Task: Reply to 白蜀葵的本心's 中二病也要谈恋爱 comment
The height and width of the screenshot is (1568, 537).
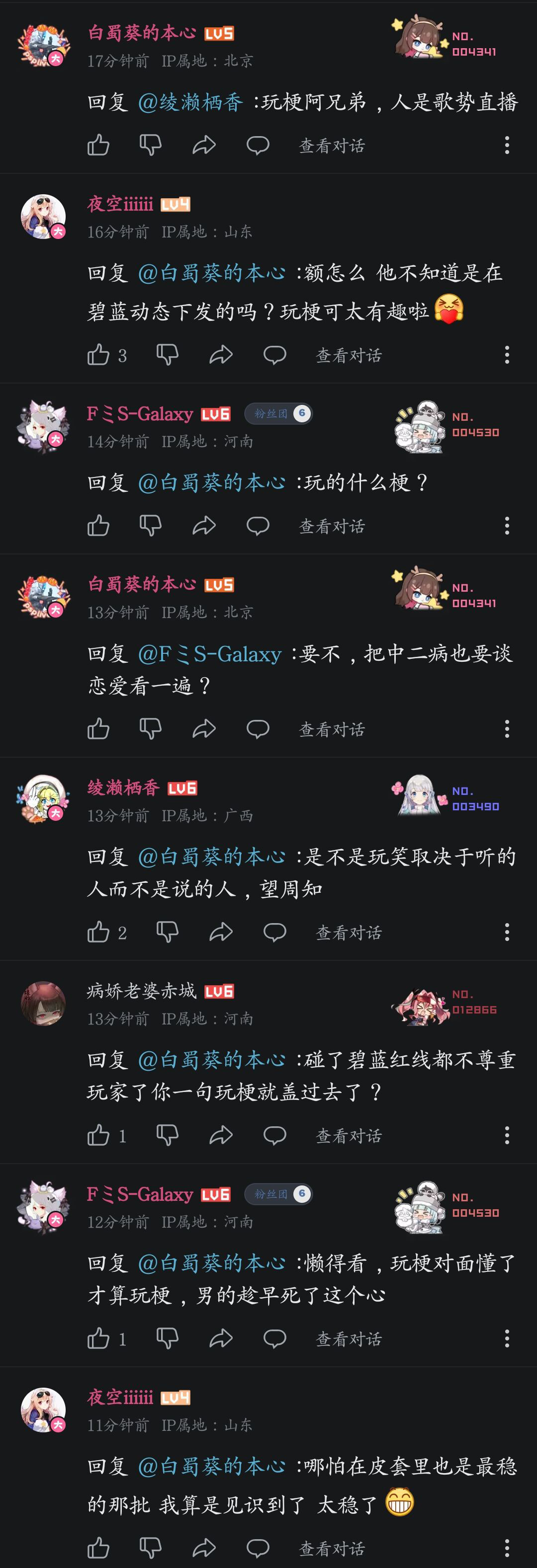Action: coord(258,729)
